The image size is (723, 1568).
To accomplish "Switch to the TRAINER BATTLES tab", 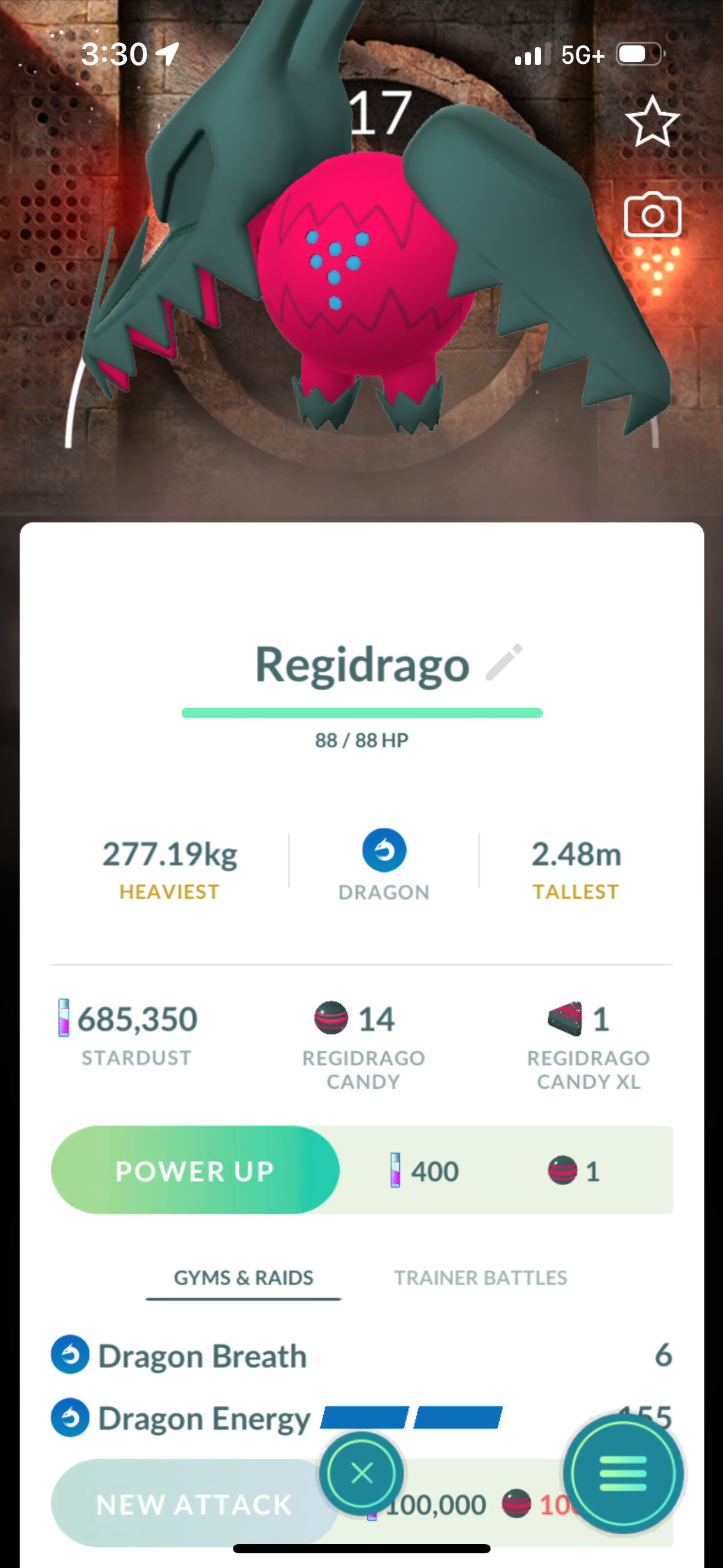I will (x=480, y=1278).
